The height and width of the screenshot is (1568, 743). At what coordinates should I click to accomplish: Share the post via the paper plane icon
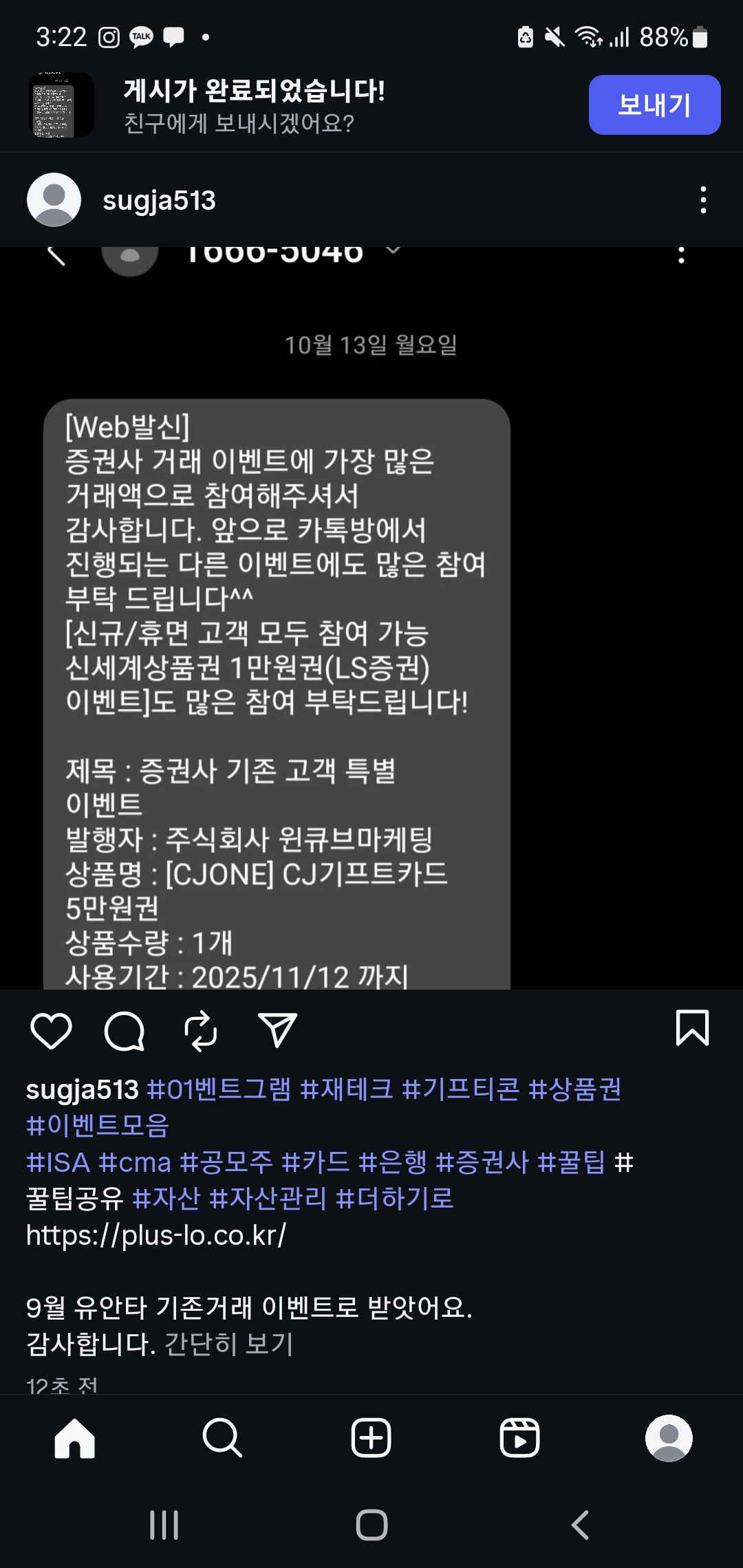point(277,1030)
